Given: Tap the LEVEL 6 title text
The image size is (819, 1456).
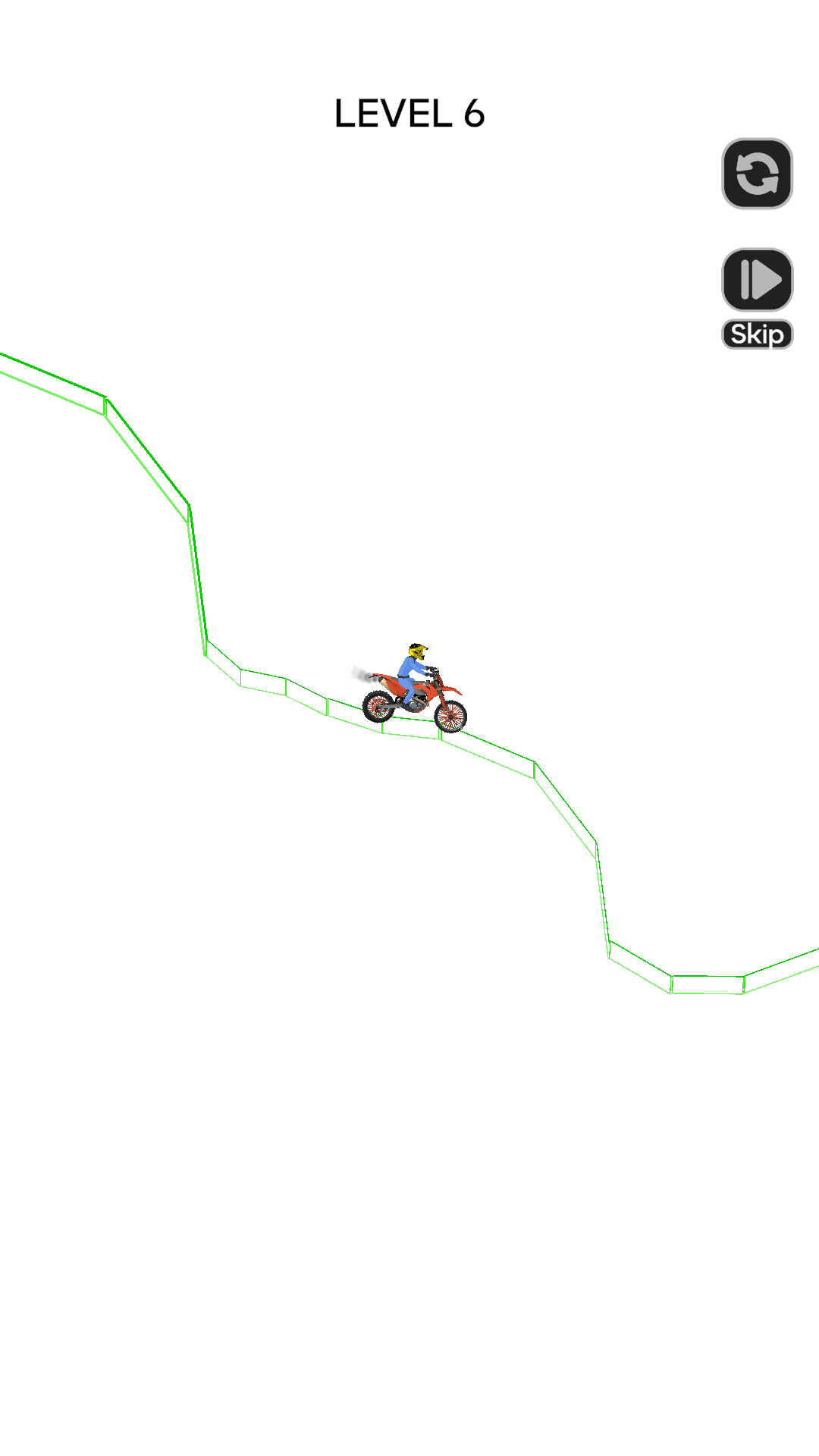Looking at the screenshot, I should click(x=409, y=112).
